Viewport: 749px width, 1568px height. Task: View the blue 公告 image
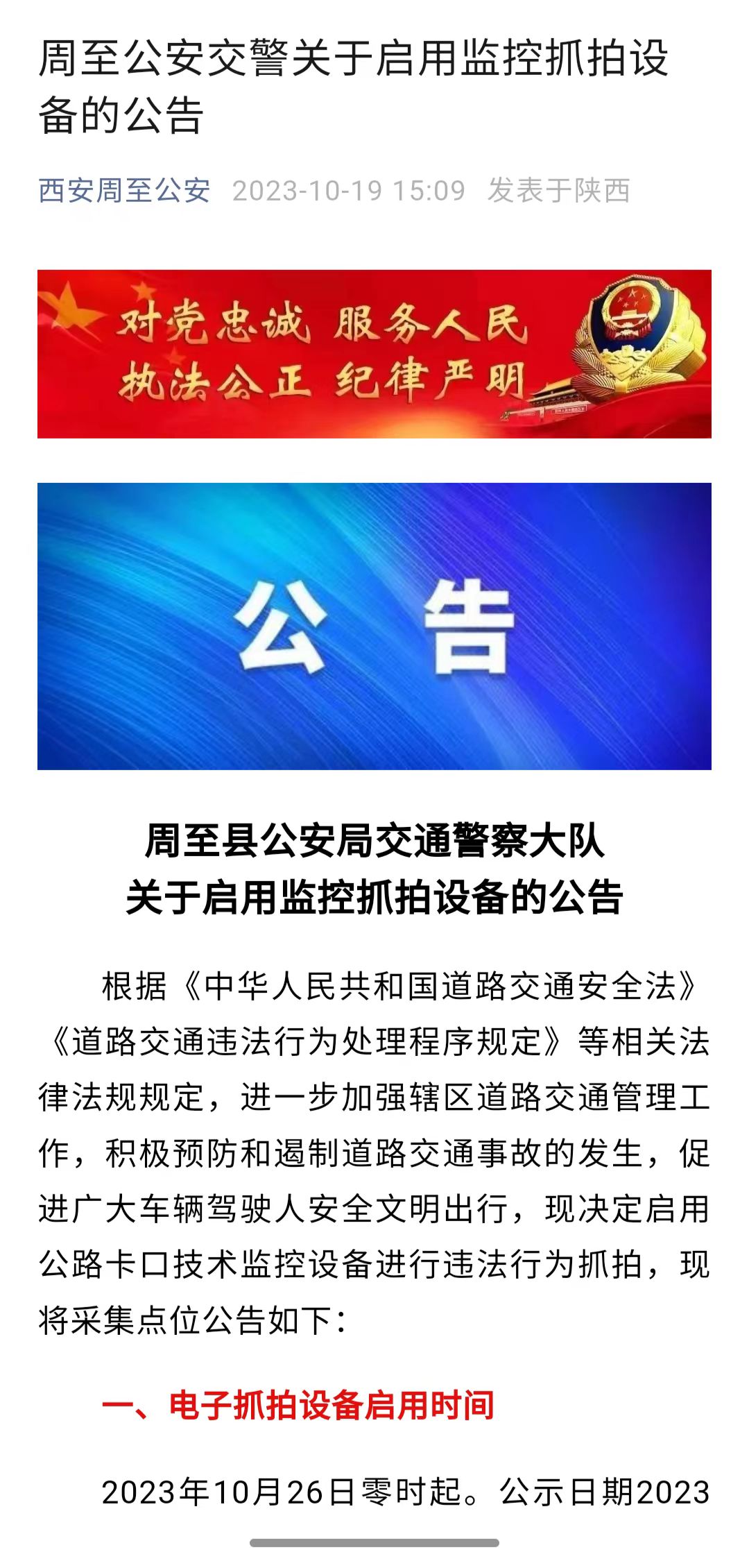(x=374, y=626)
